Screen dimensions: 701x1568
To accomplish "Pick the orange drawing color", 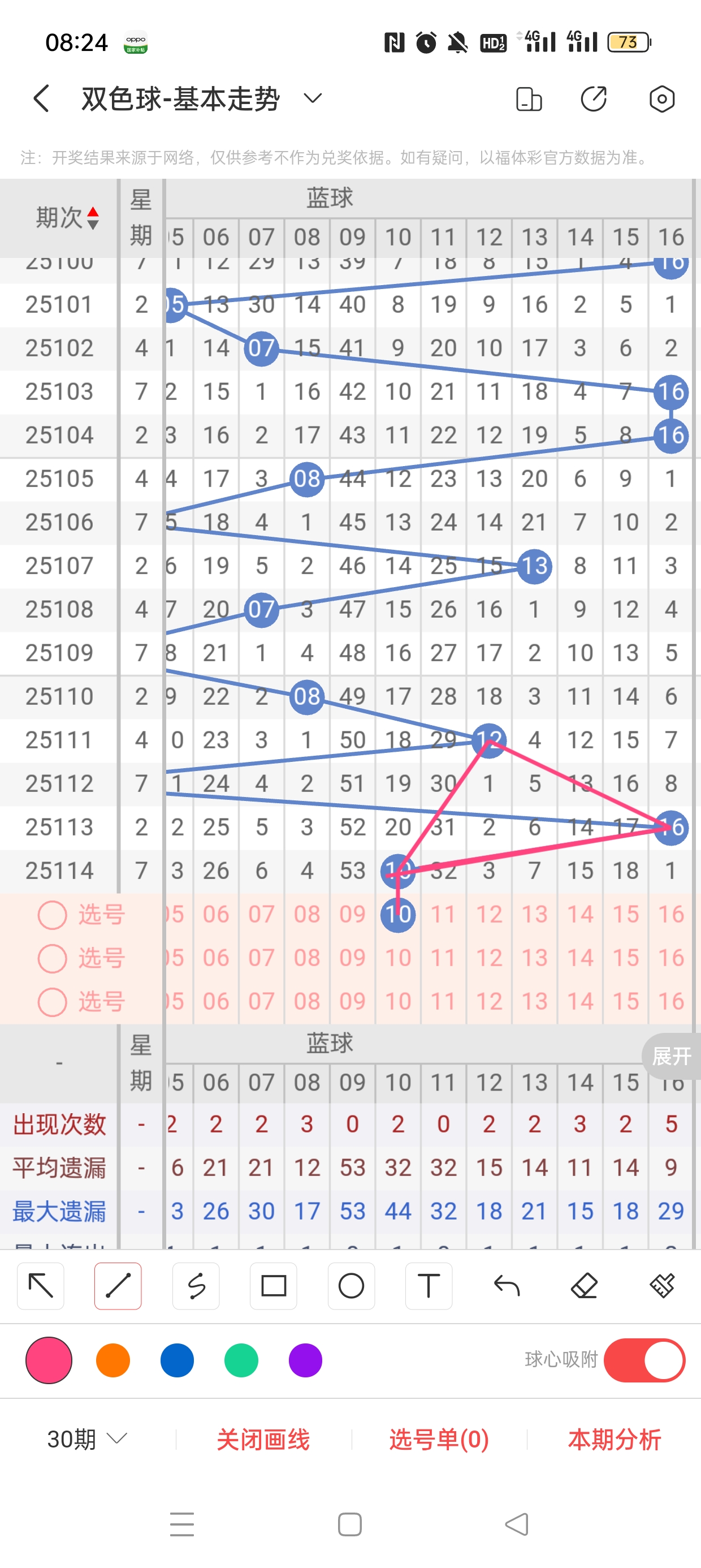I will (x=113, y=1360).
